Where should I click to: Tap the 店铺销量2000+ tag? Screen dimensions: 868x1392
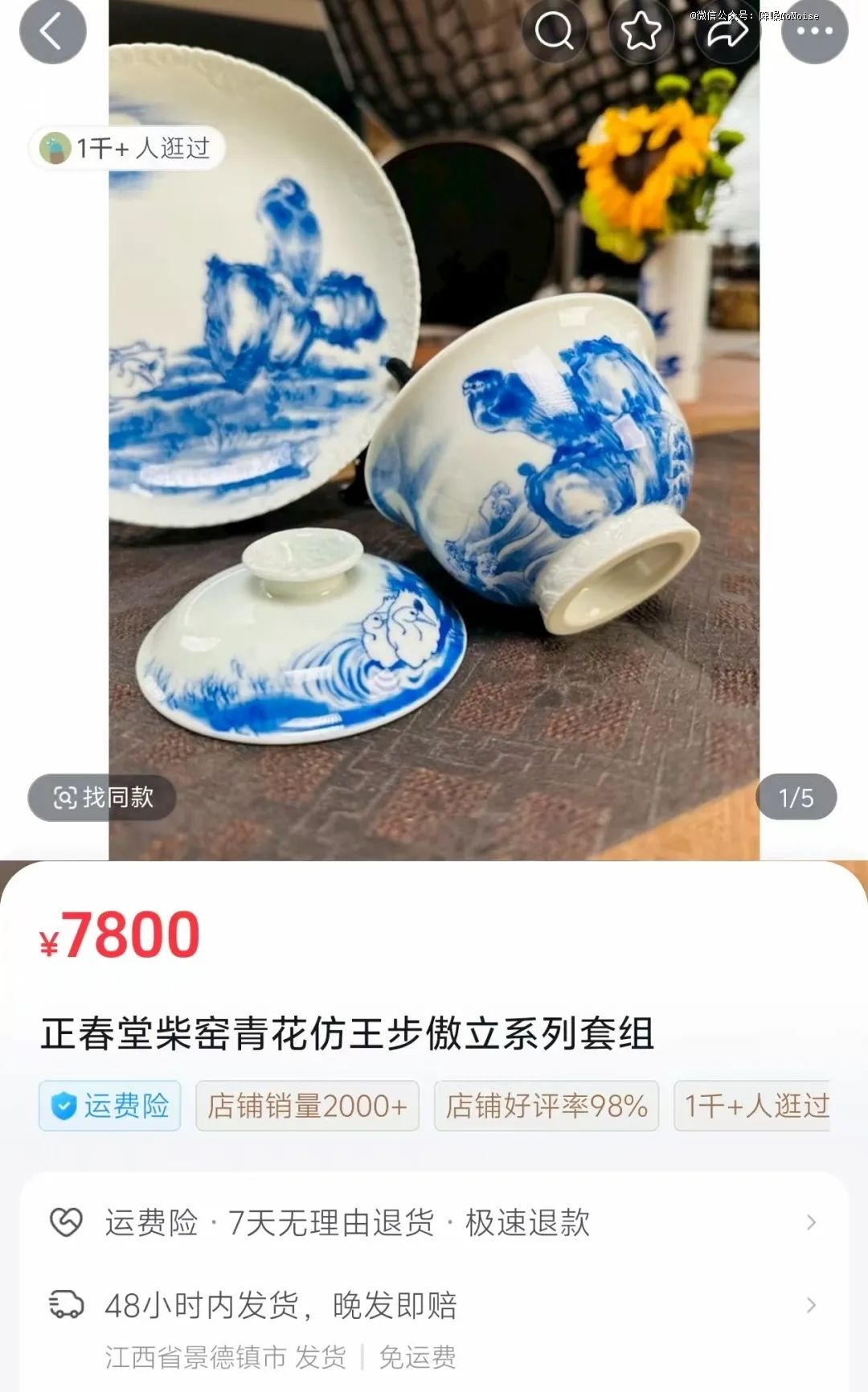coord(308,1107)
